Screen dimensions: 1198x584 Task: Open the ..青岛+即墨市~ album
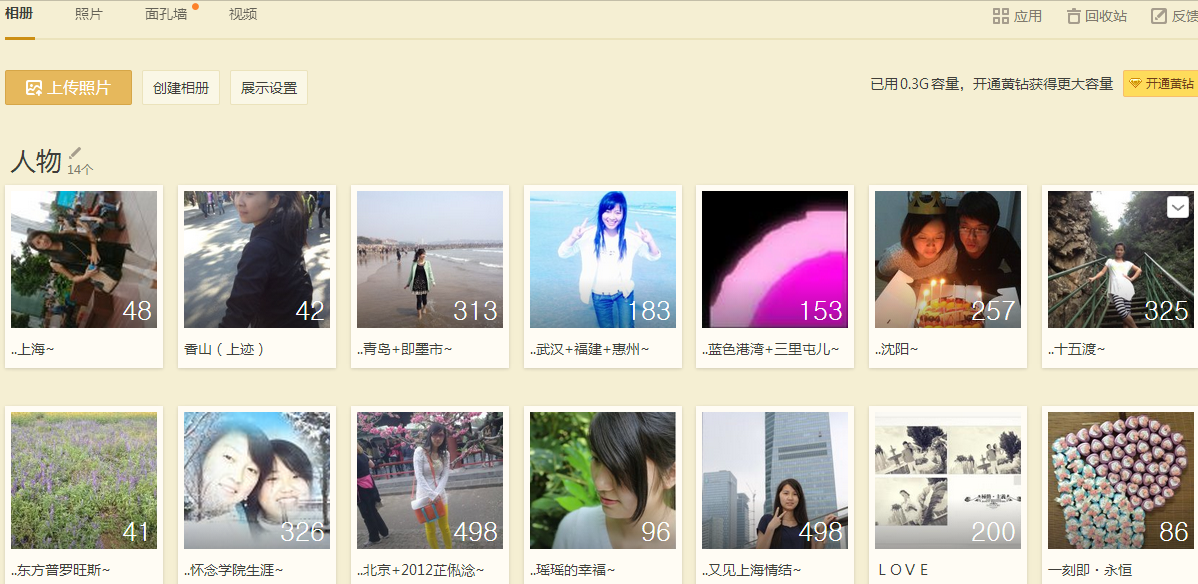(x=430, y=260)
